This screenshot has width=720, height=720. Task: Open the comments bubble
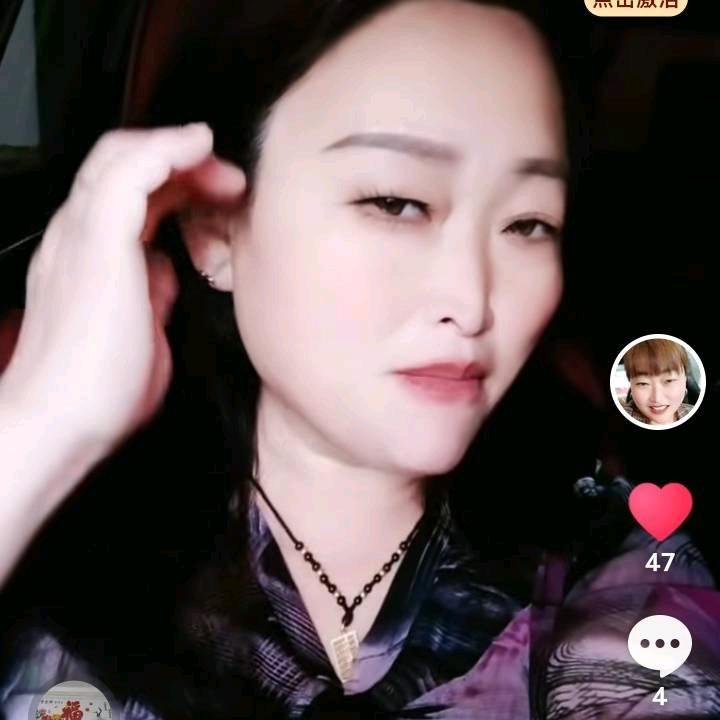(660, 645)
